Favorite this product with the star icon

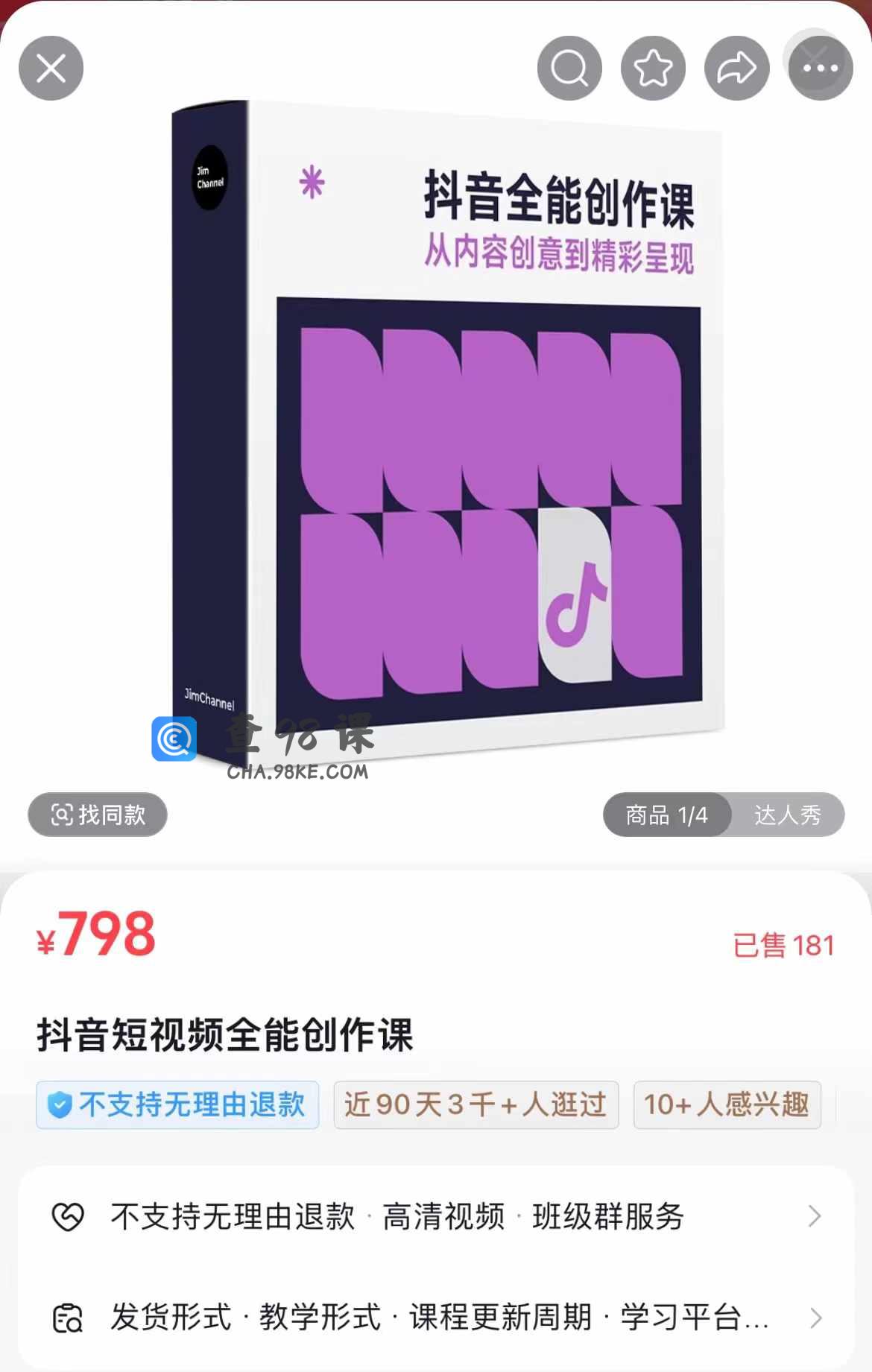(x=653, y=68)
